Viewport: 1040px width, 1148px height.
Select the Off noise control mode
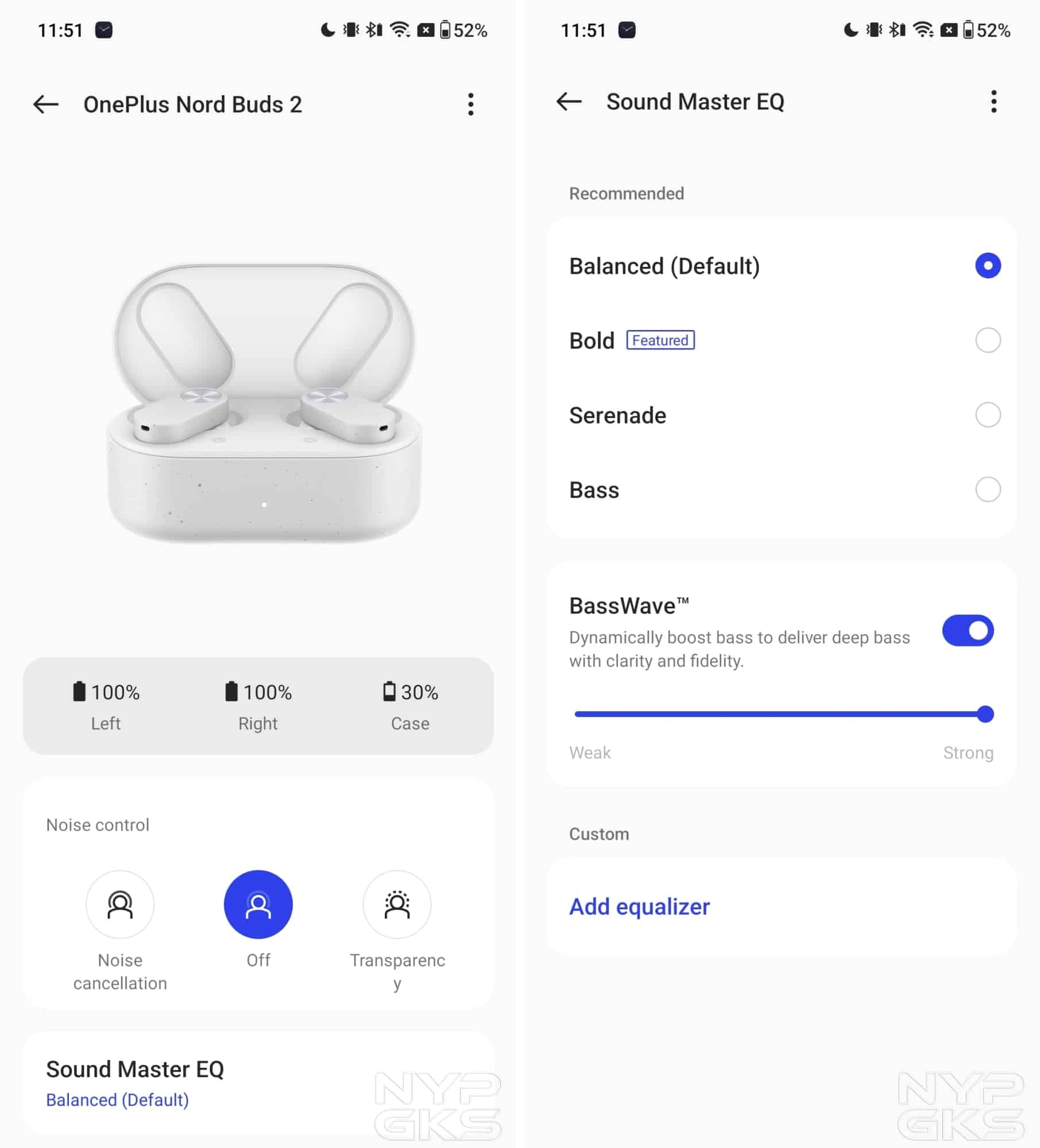(x=258, y=904)
